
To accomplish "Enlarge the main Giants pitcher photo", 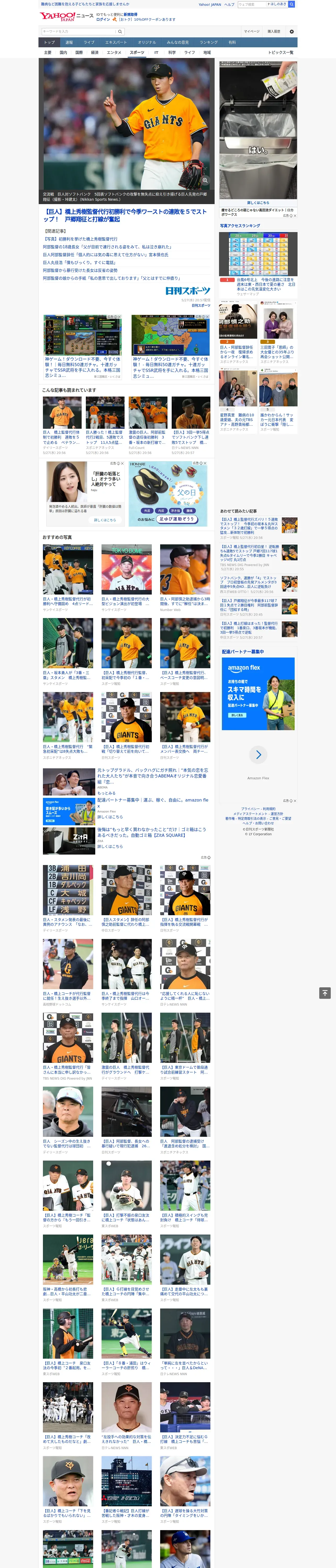I will [x=205, y=180].
